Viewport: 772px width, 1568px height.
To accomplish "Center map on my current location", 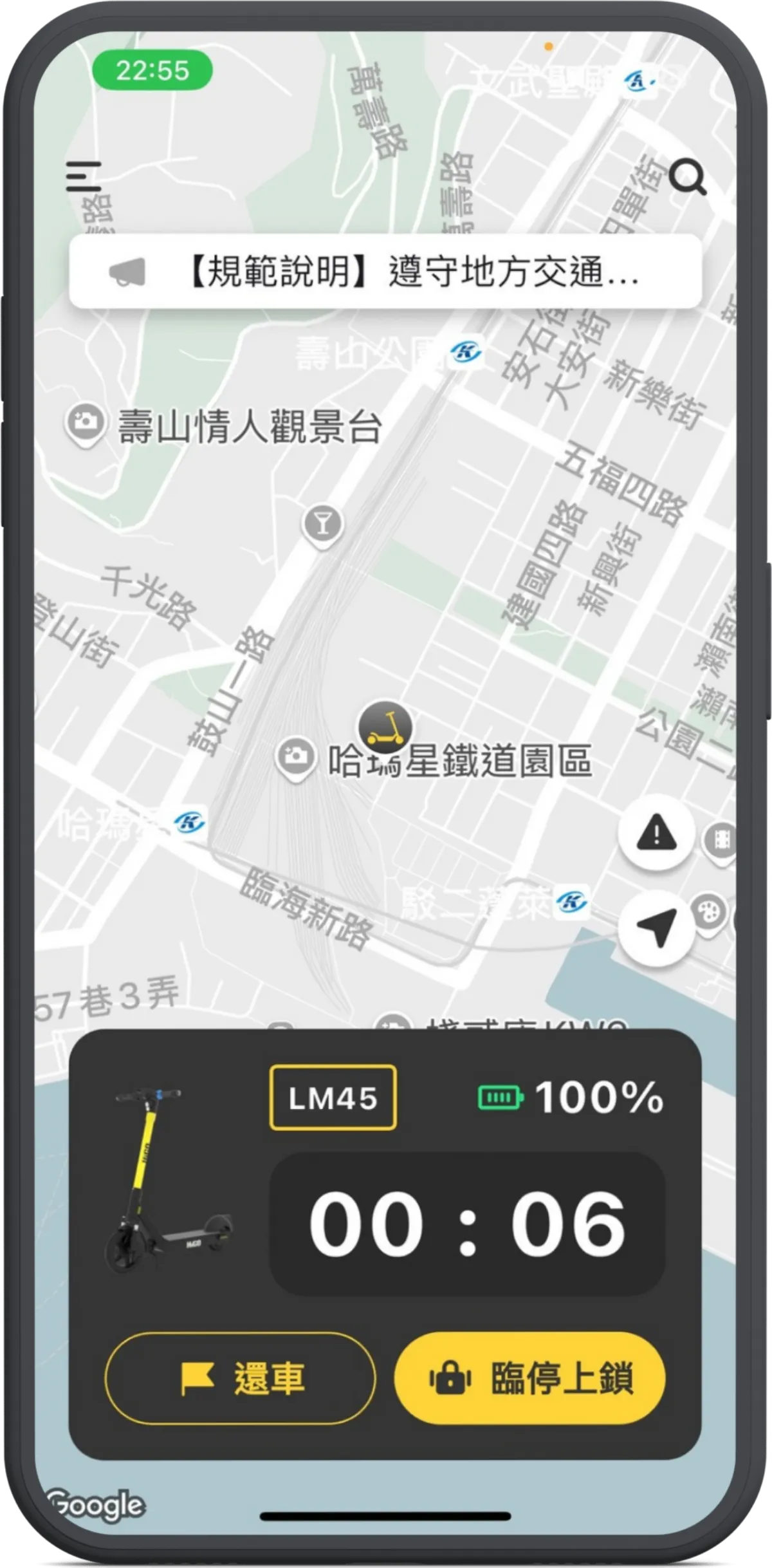I will click(x=656, y=928).
